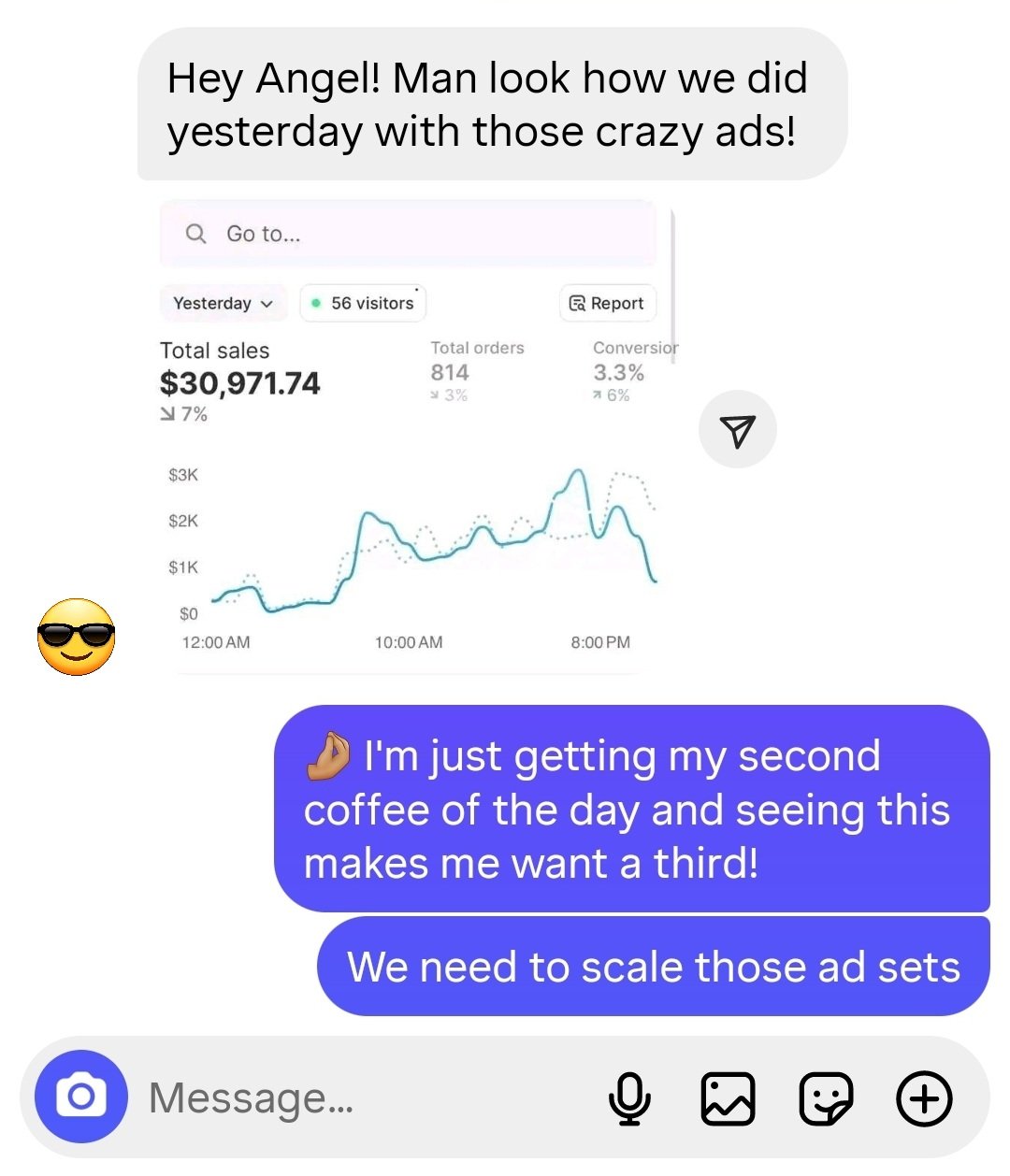Focus the Message text field
This screenshot has height=1176, width=1010.
365,1097
